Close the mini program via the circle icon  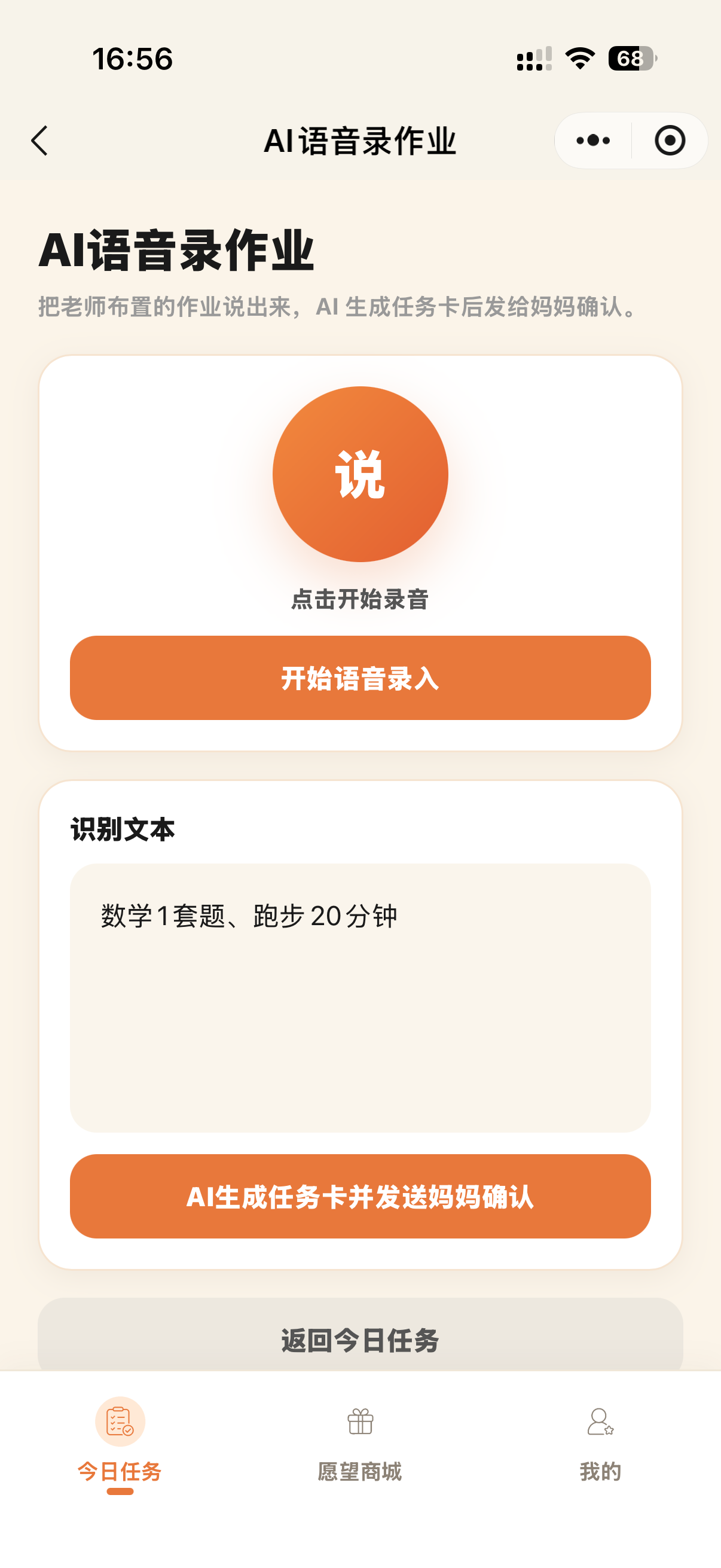click(670, 141)
